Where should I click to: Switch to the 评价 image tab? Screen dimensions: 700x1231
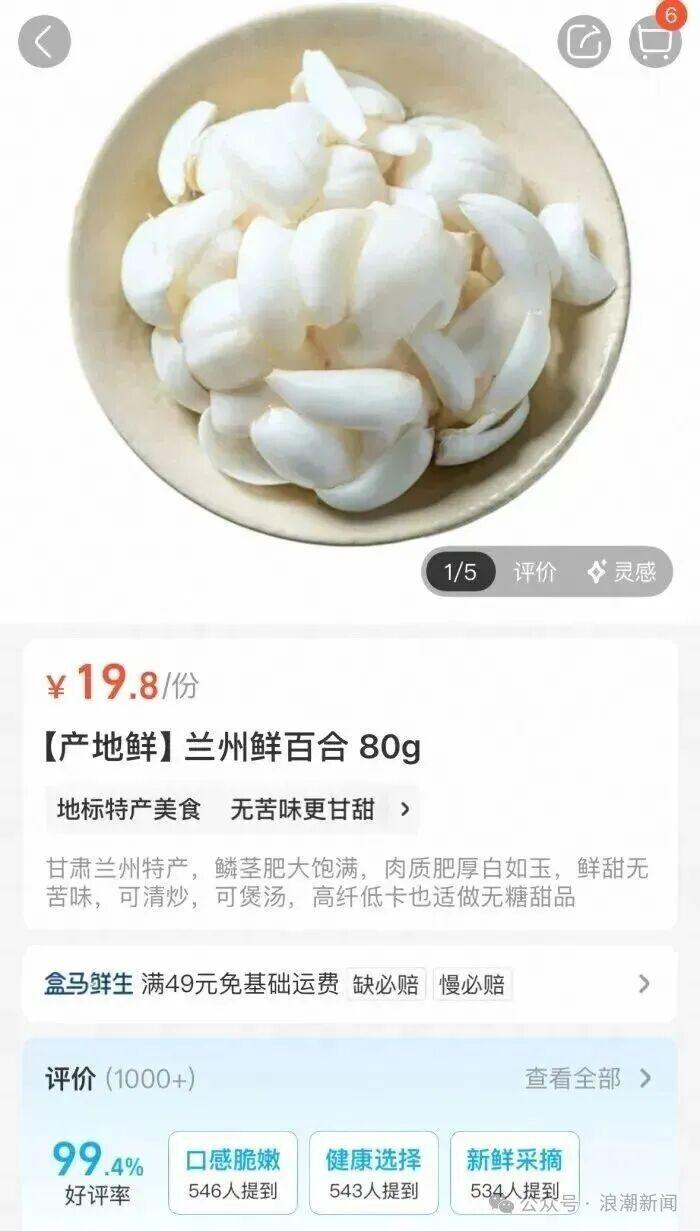pyautogui.click(x=535, y=572)
